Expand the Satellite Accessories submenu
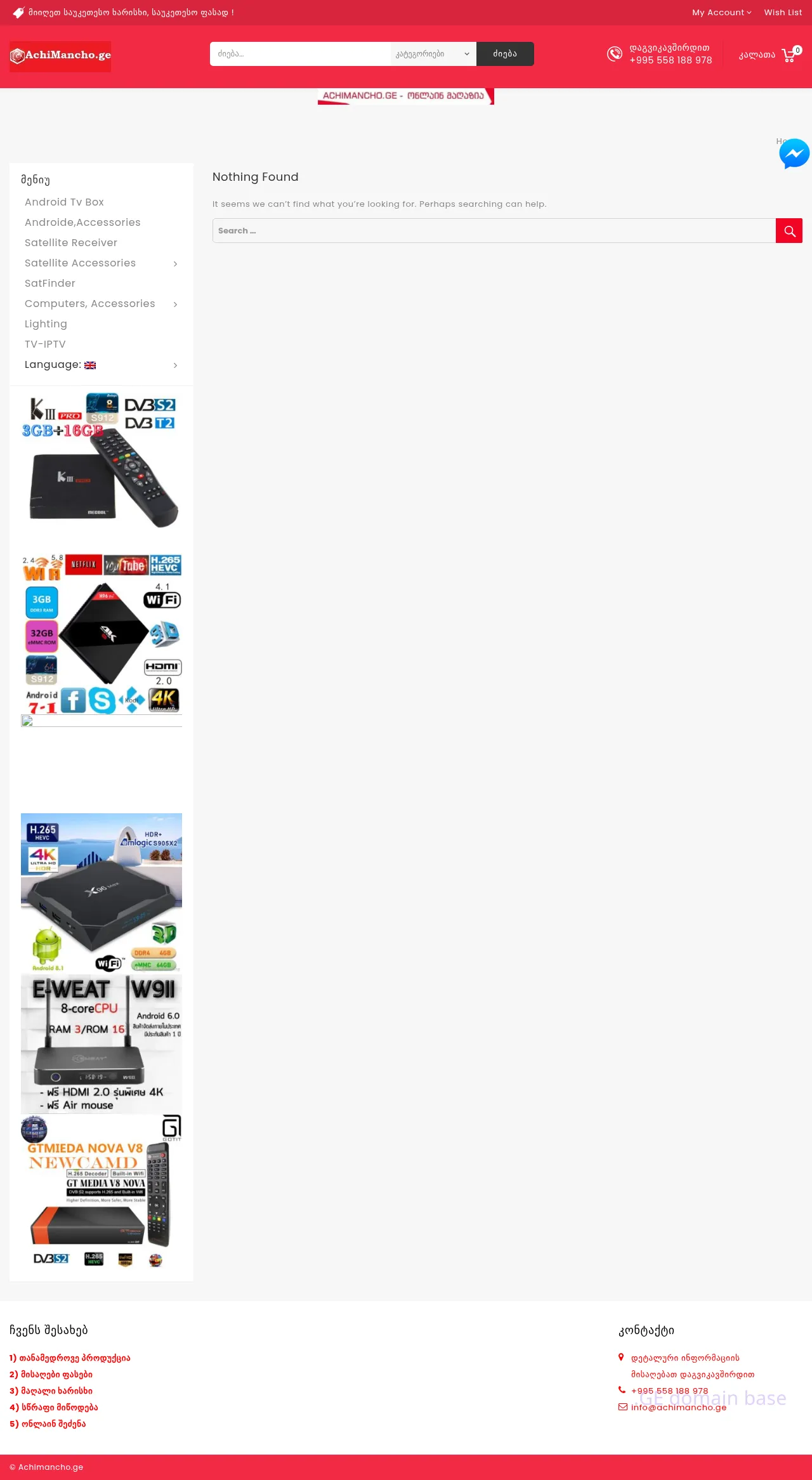812x1480 pixels. pyautogui.click(x=175, y=263)
